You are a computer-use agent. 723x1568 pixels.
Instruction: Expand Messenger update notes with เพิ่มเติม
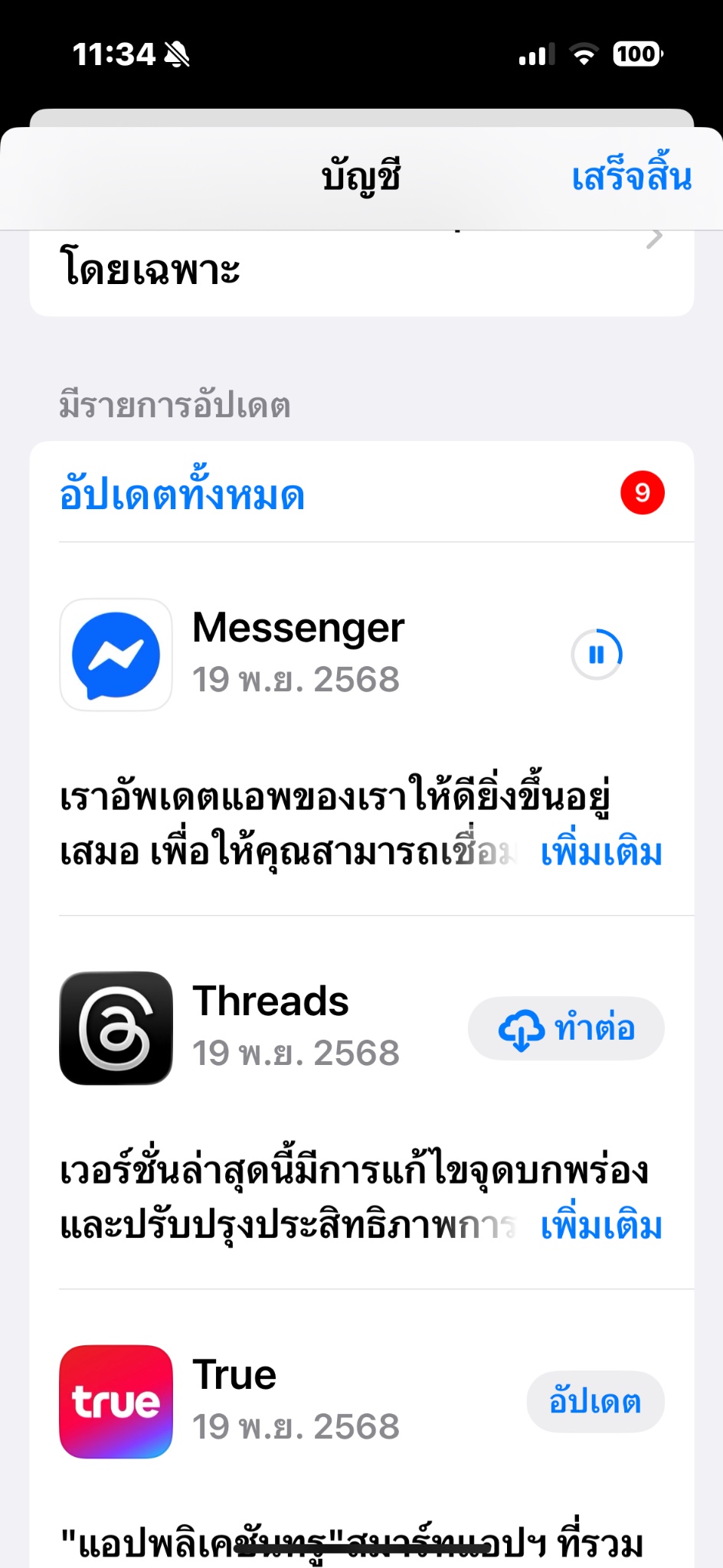[x=601, y=853]
